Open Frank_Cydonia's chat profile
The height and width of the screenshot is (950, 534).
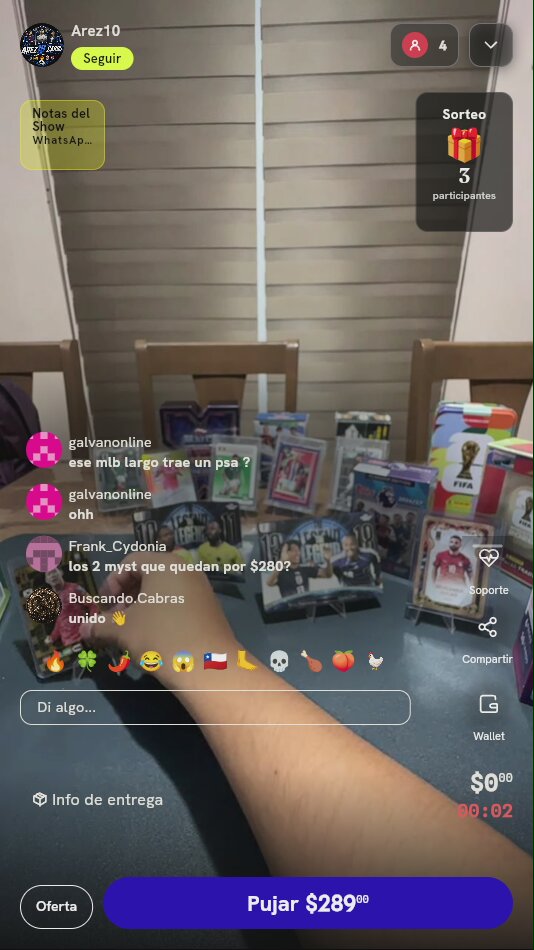click(44, 554)
